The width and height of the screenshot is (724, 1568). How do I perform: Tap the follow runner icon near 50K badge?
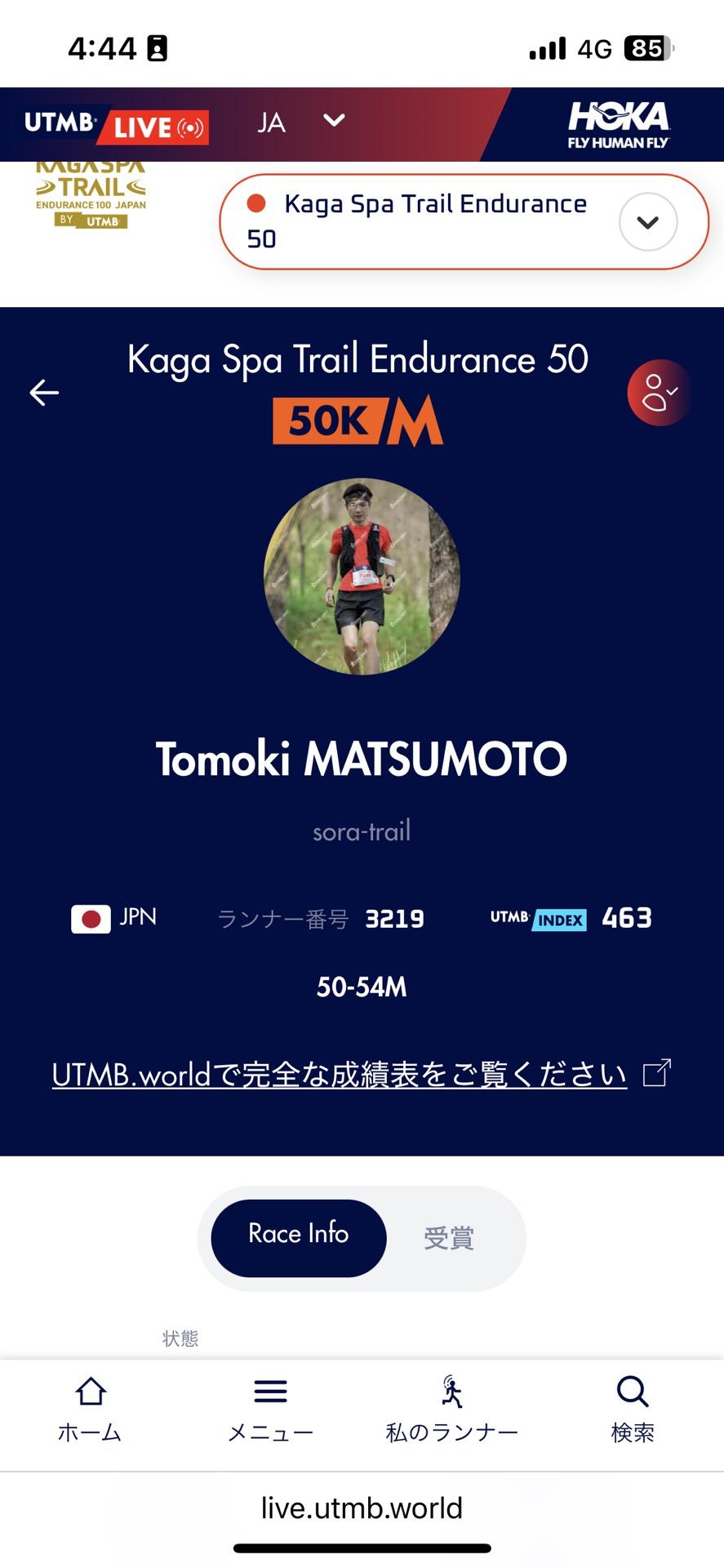tap(658, 393)
